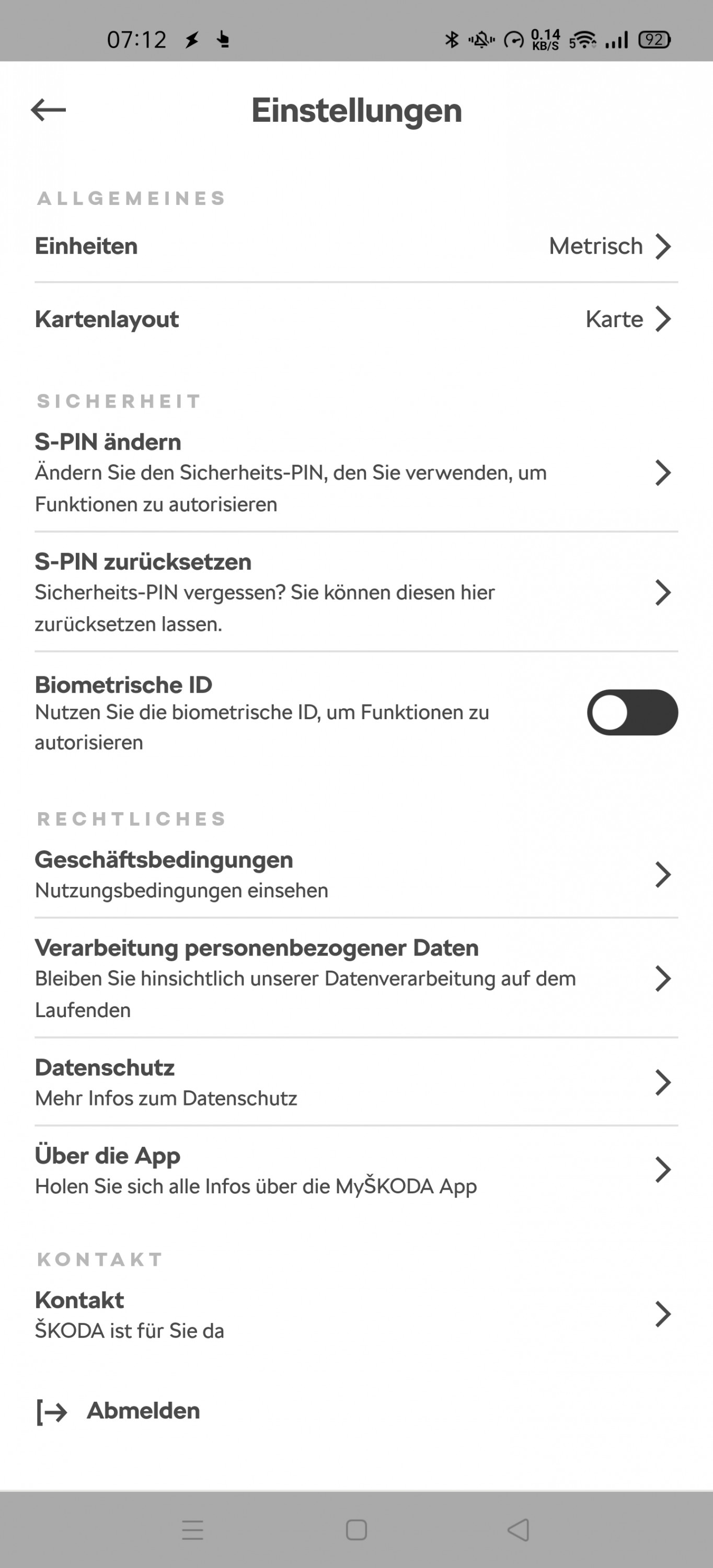The image size is (713, 1568).
Task: Open the Kontakt row
Action: pyautogui.click(x=356, y=1313)
